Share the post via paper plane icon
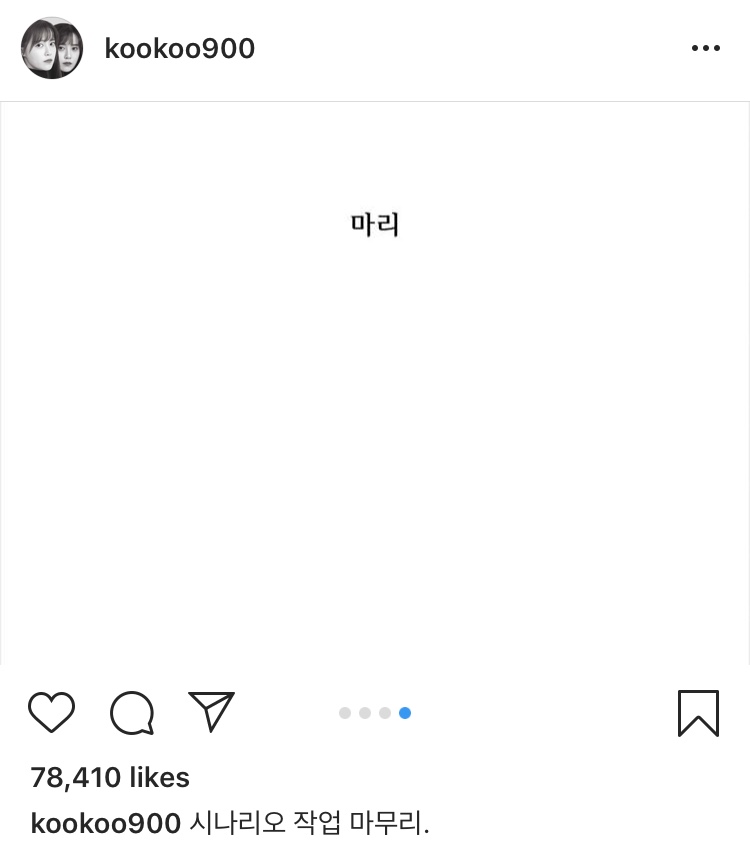The width and height of the screenshot is (750, 841). (211, 711)
